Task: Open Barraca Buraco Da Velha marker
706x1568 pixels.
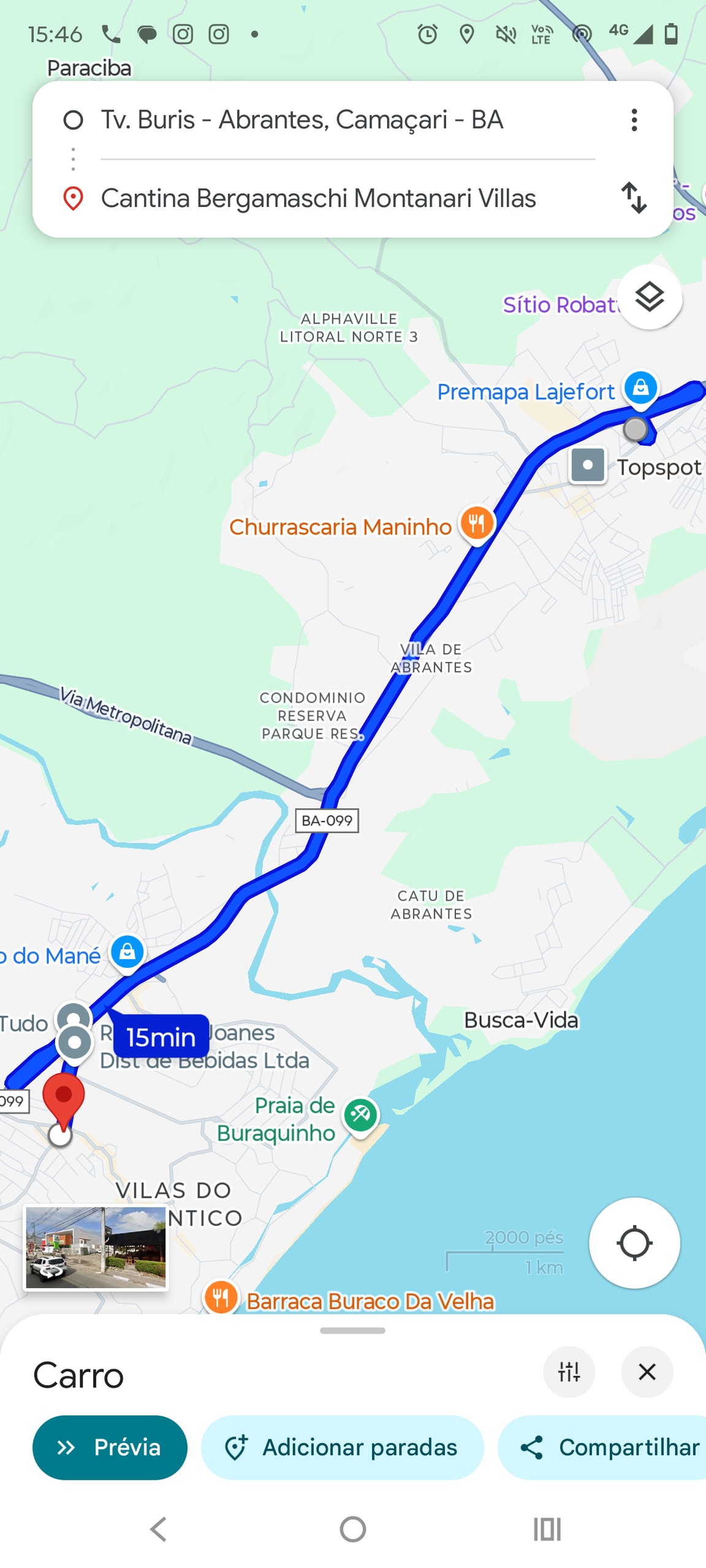Action: (221, 1297)
